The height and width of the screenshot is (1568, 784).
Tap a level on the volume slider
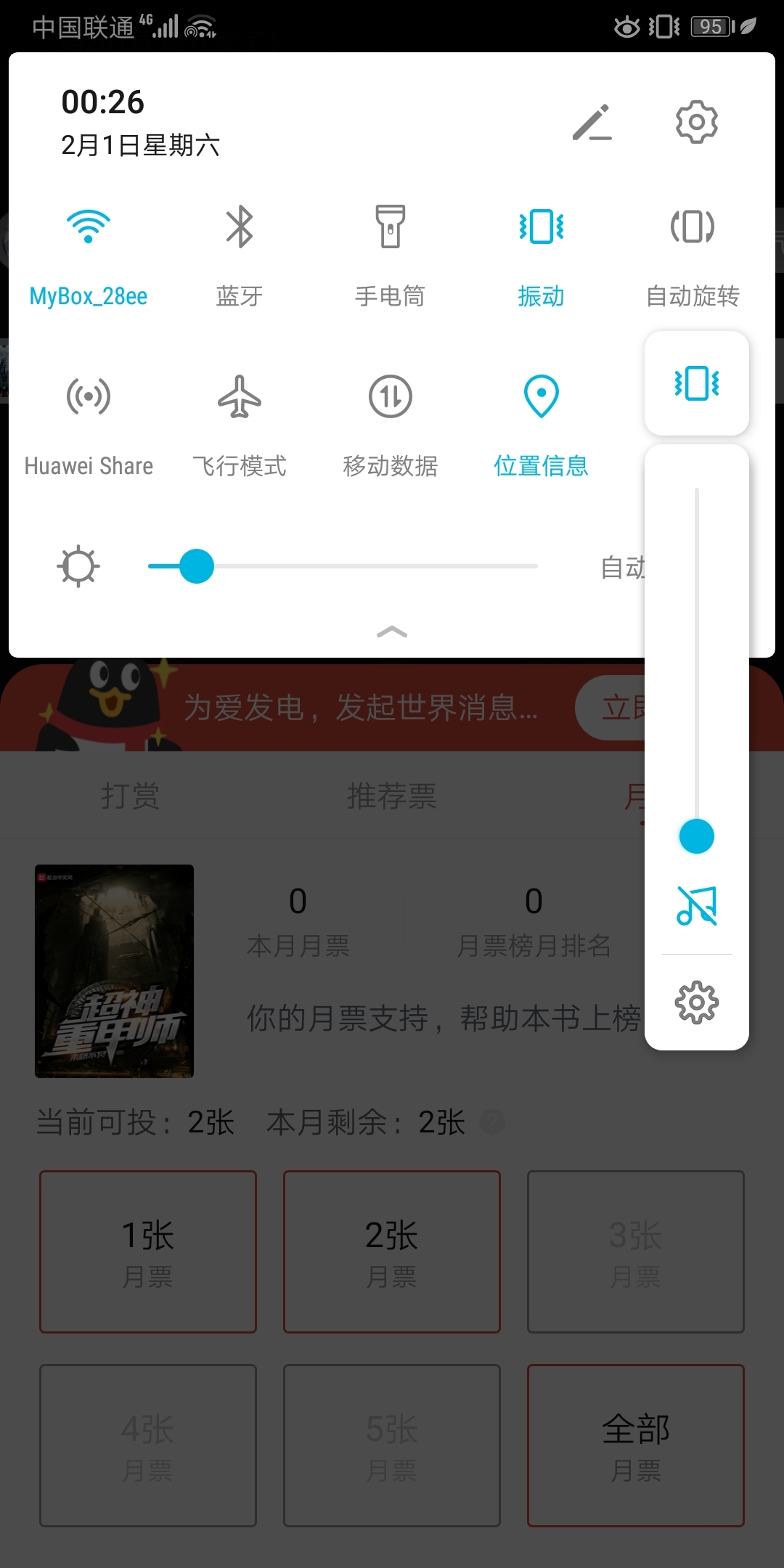click(696, 653)
